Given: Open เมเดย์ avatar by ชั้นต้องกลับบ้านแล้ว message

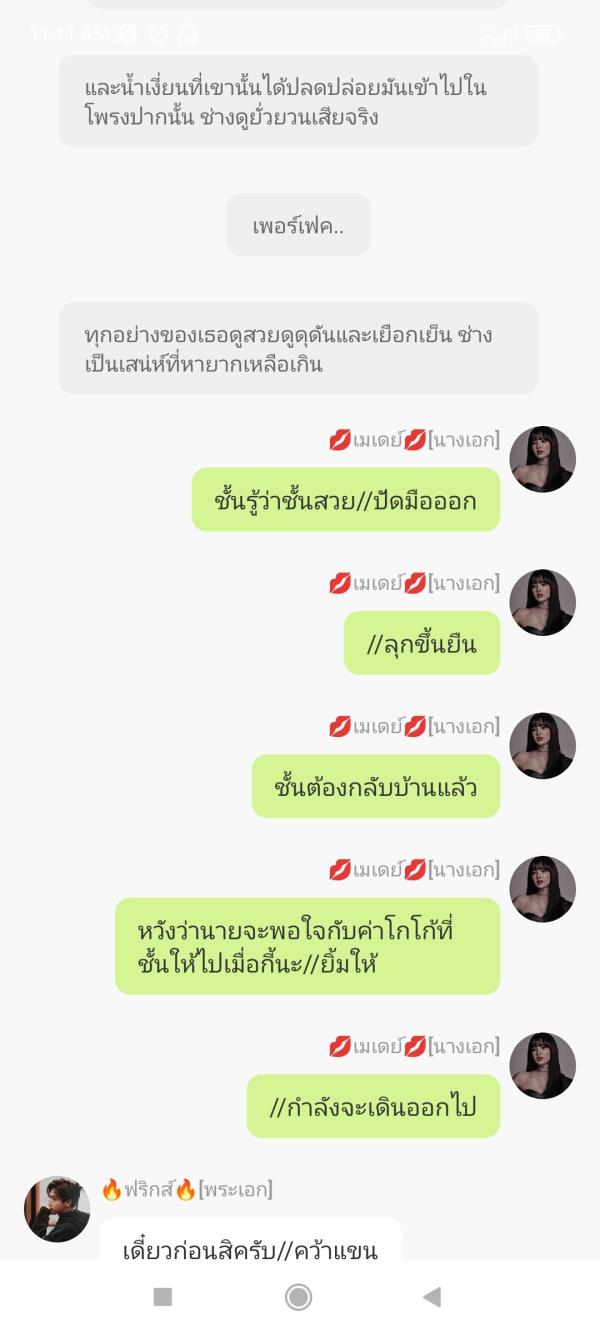Looking at the screenshot, I should [542, 745].
